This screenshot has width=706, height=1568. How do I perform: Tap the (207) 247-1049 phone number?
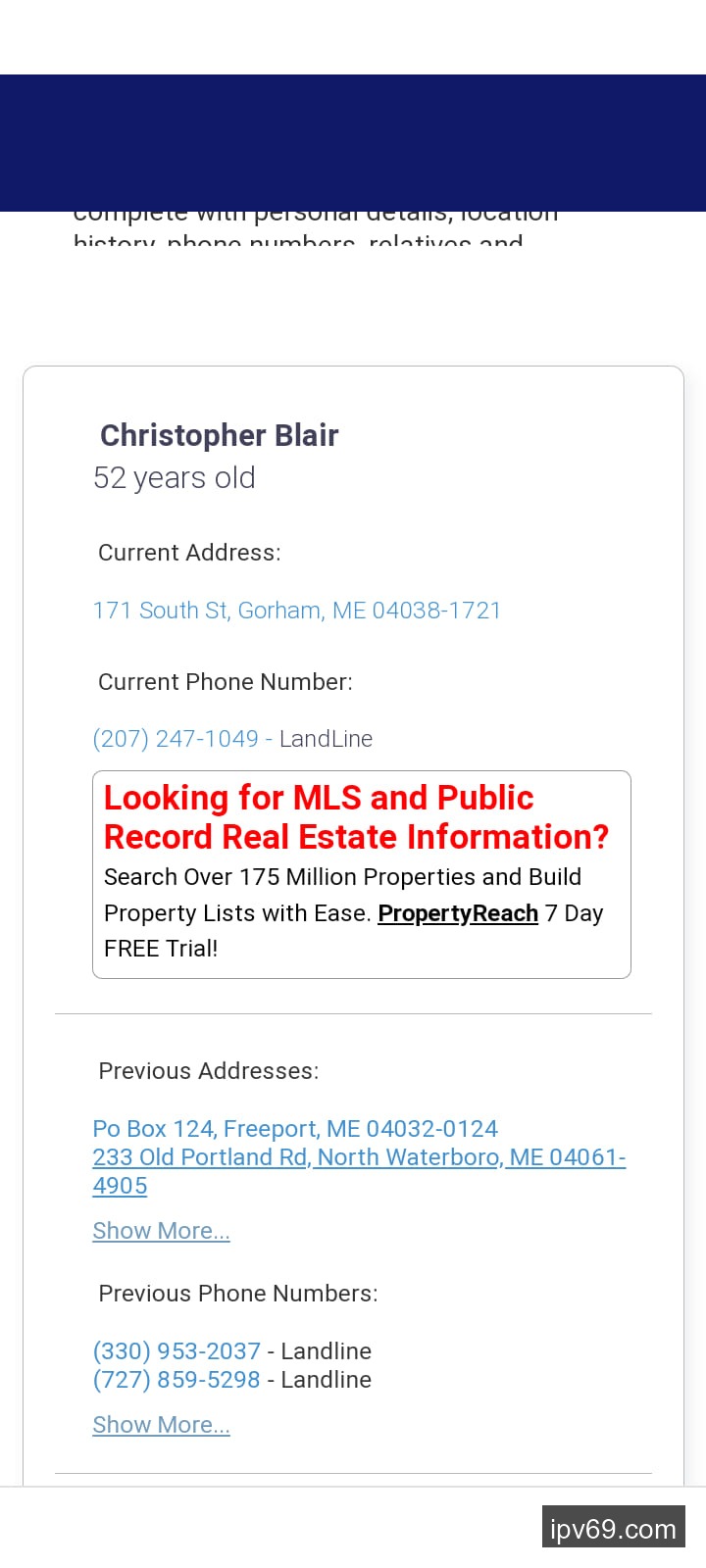(x=176, y=739)
